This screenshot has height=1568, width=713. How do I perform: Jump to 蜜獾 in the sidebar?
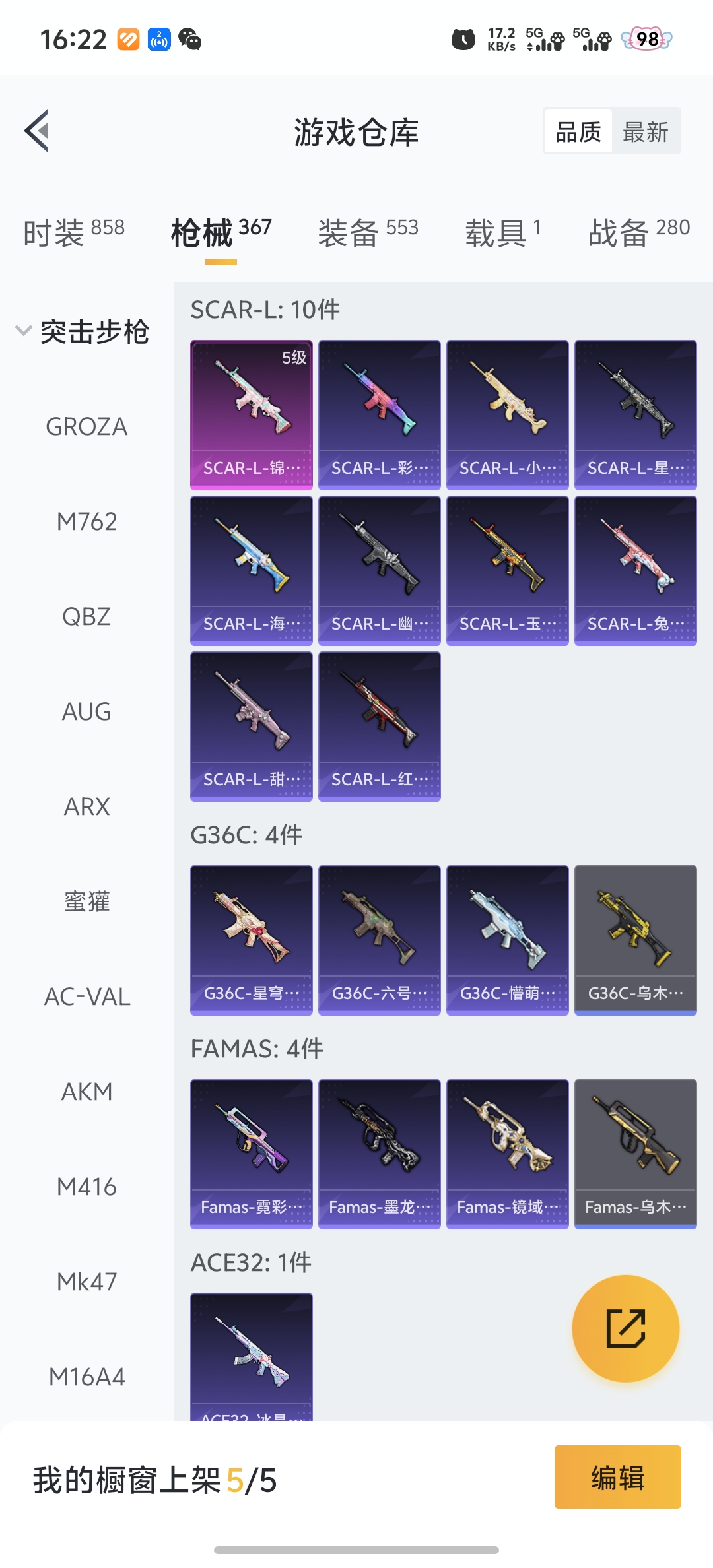pos(86,902)
